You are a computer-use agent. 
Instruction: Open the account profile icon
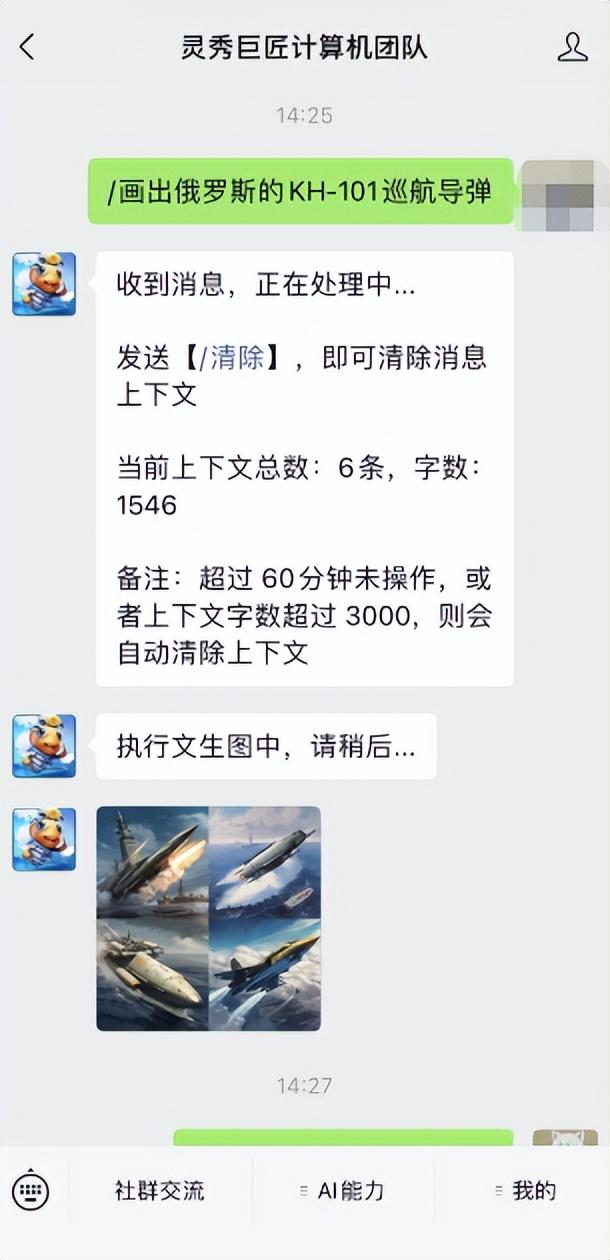tap(572, 46)
